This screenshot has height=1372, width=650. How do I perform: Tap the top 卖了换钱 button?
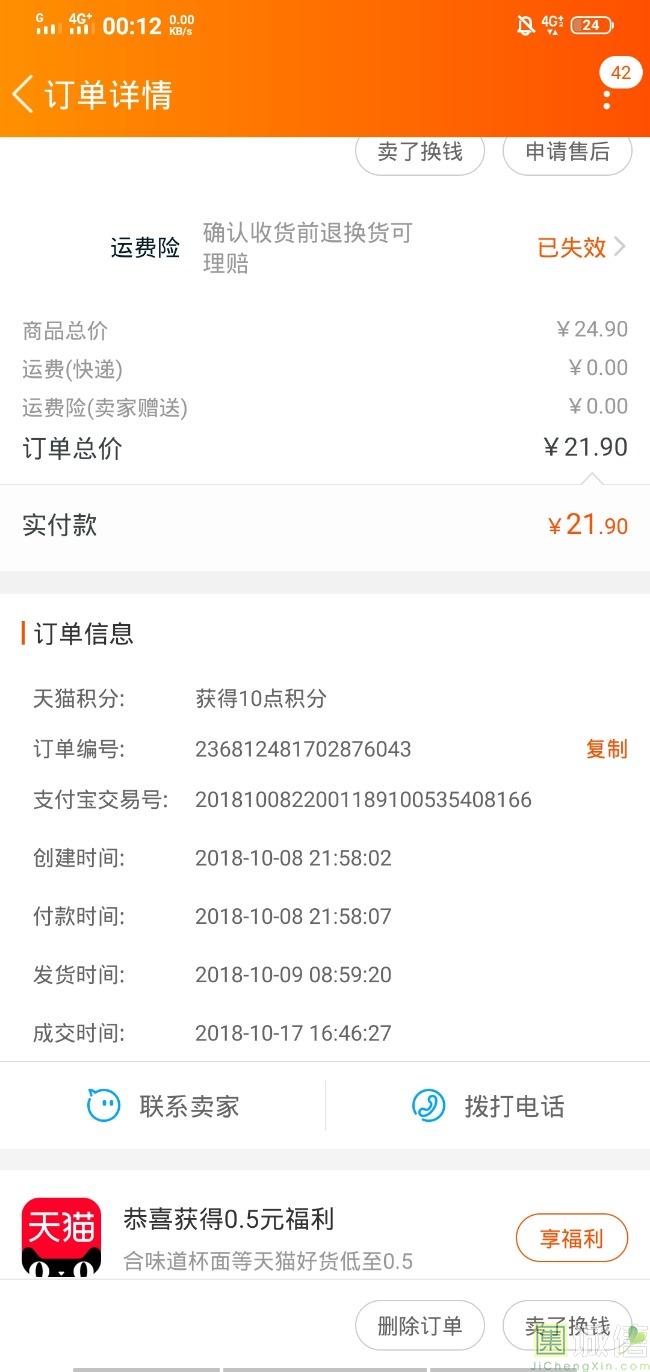(420, 152)
